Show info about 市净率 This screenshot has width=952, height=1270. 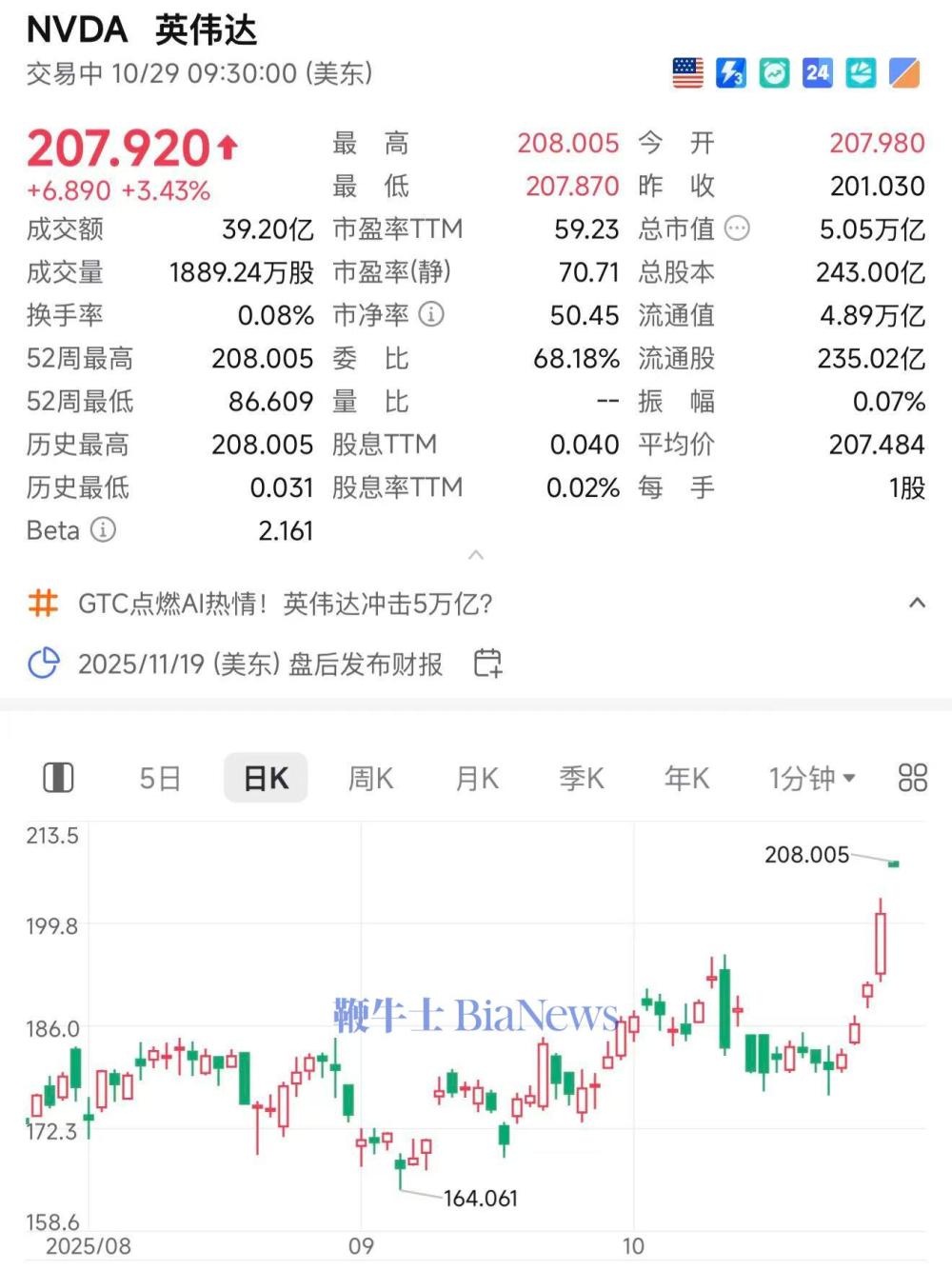click(x=431, y=314)
